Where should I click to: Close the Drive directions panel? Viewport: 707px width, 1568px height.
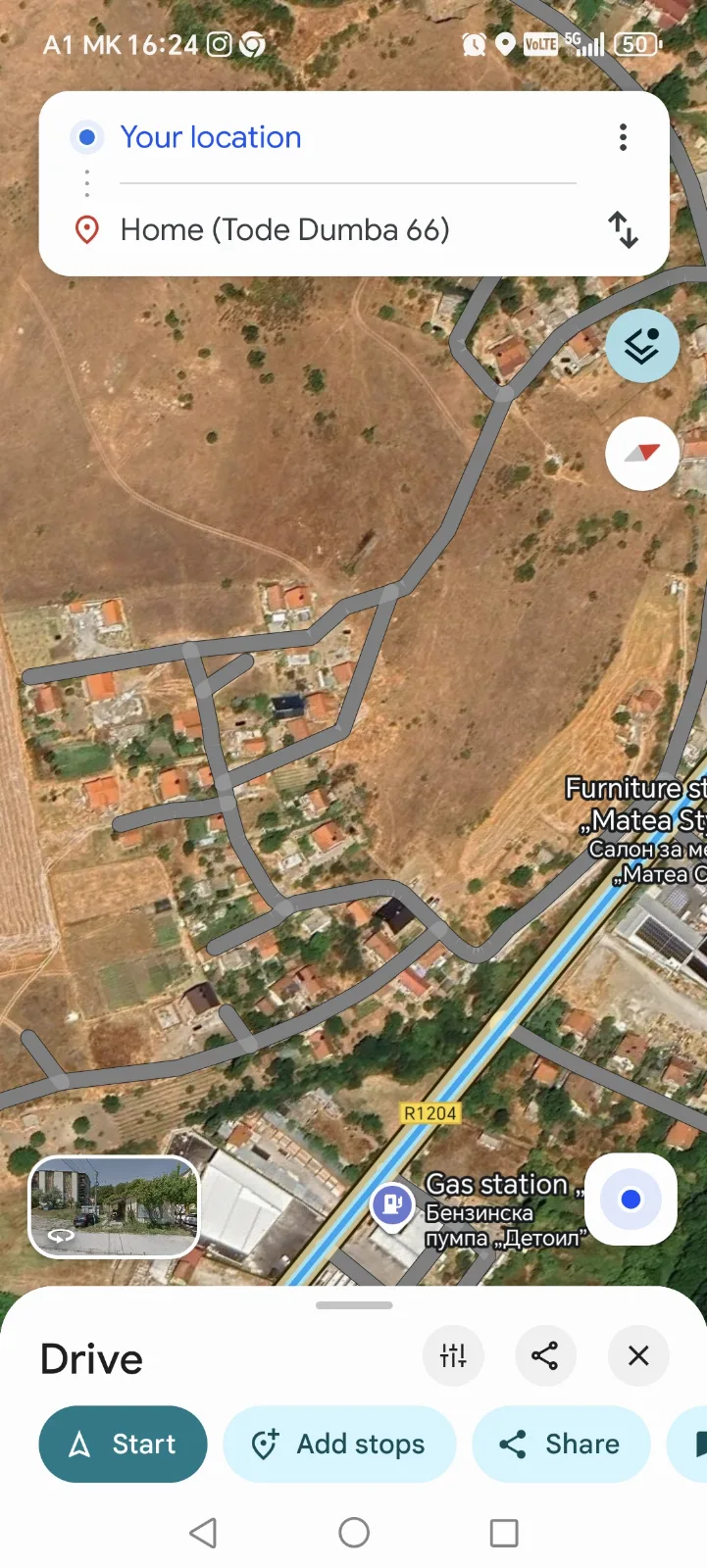638,1356
